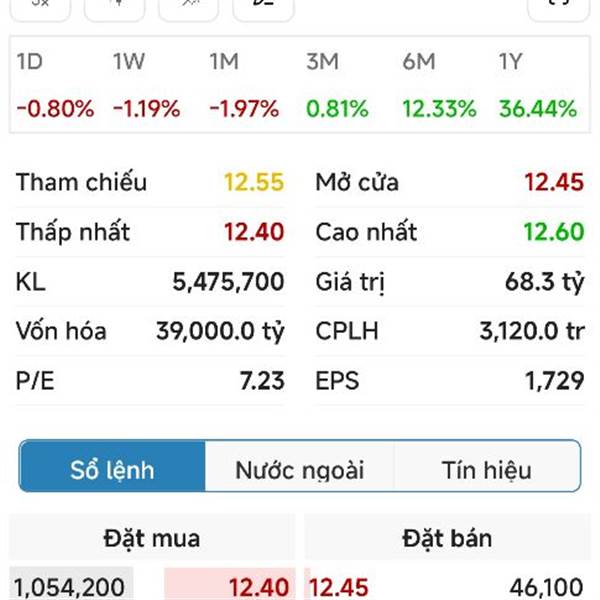The width and height of the screenshot is (600, 600).
Task: Pick the 3M time range
Action: click(338, 85)
